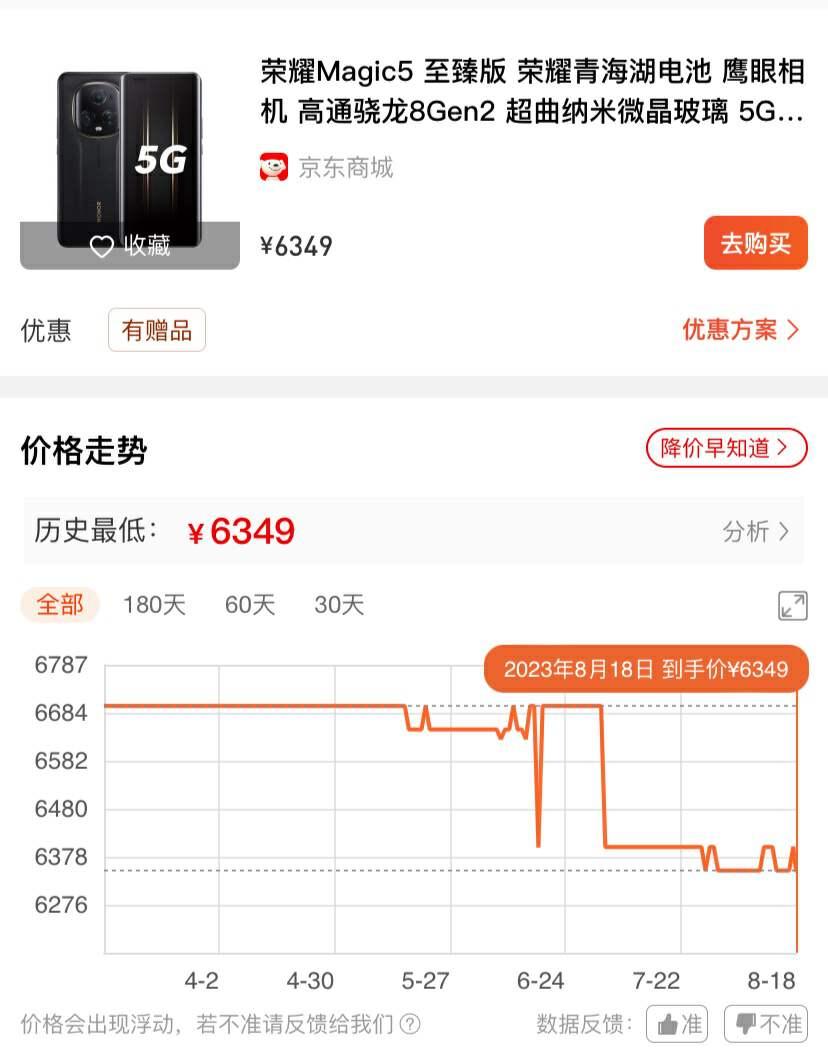Toggle the 30天 price range filter
Image resolution: width=828 pixels, height=1059 pixels.
(x=338, y=605)
